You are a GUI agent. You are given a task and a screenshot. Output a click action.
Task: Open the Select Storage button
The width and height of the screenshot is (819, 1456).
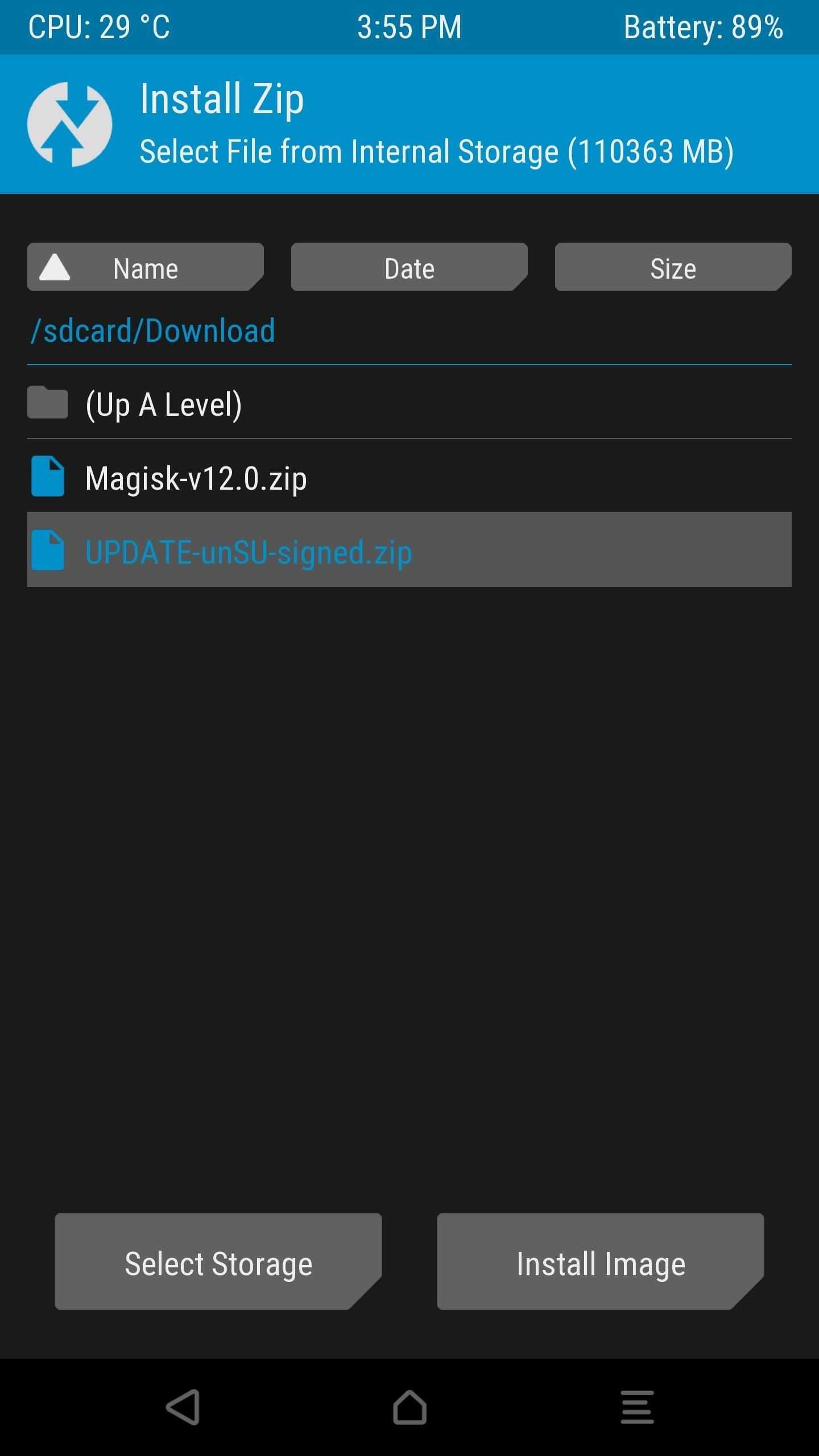218,1263
